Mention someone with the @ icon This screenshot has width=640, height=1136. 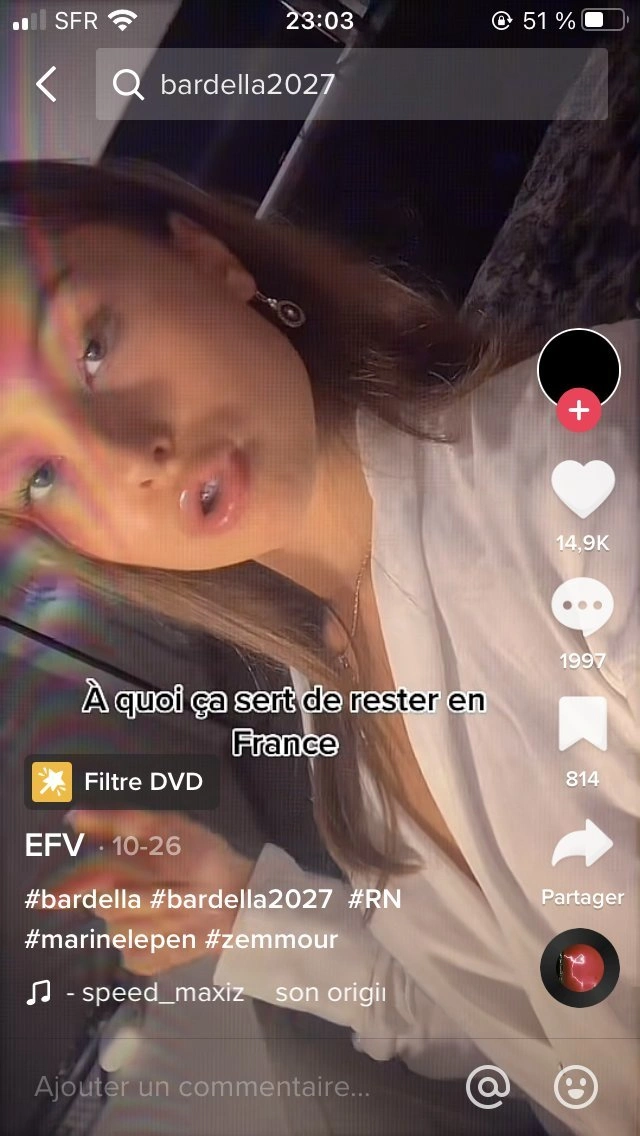point(488,1087)
